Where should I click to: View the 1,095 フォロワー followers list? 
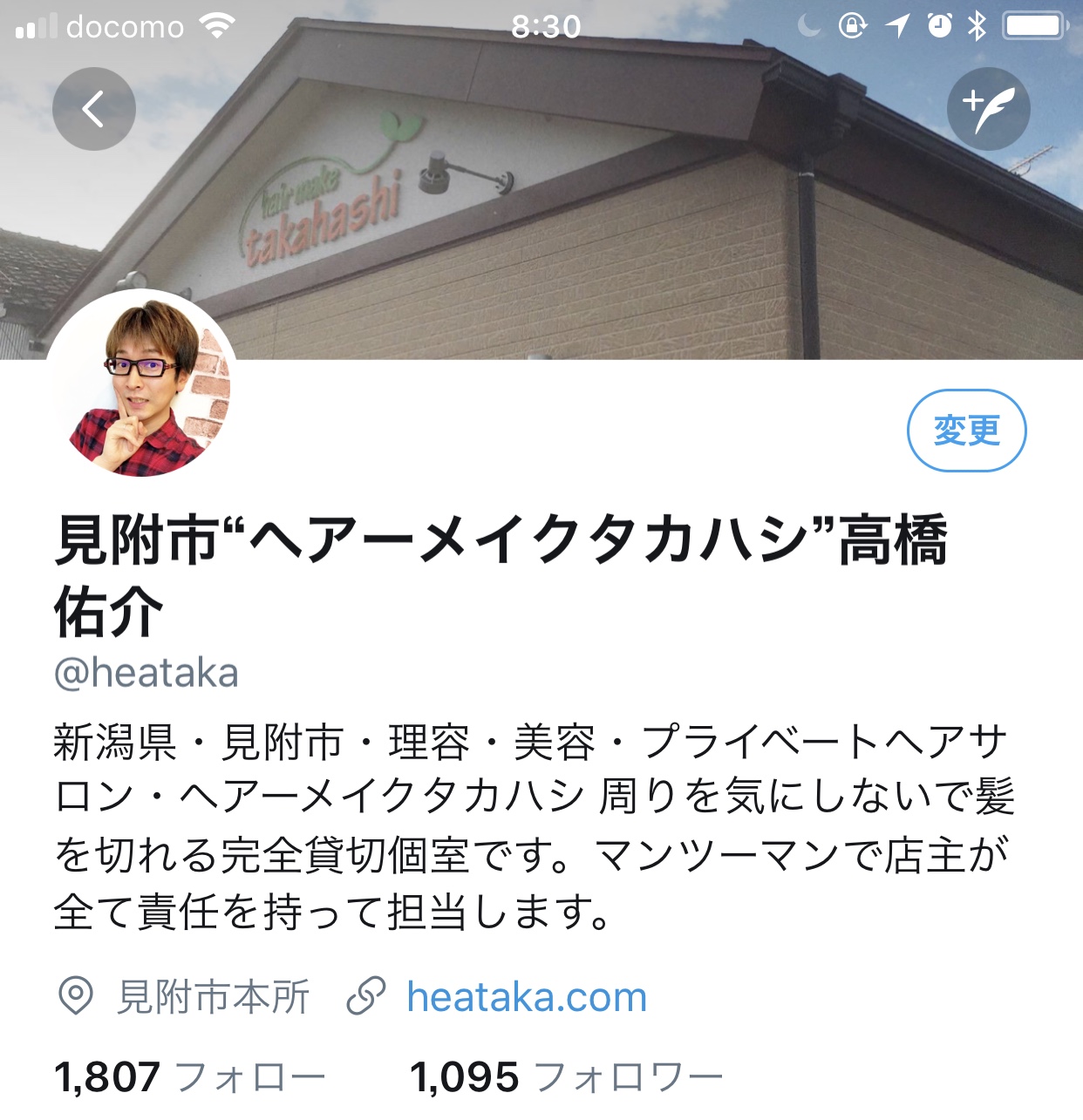[566, 1077]
